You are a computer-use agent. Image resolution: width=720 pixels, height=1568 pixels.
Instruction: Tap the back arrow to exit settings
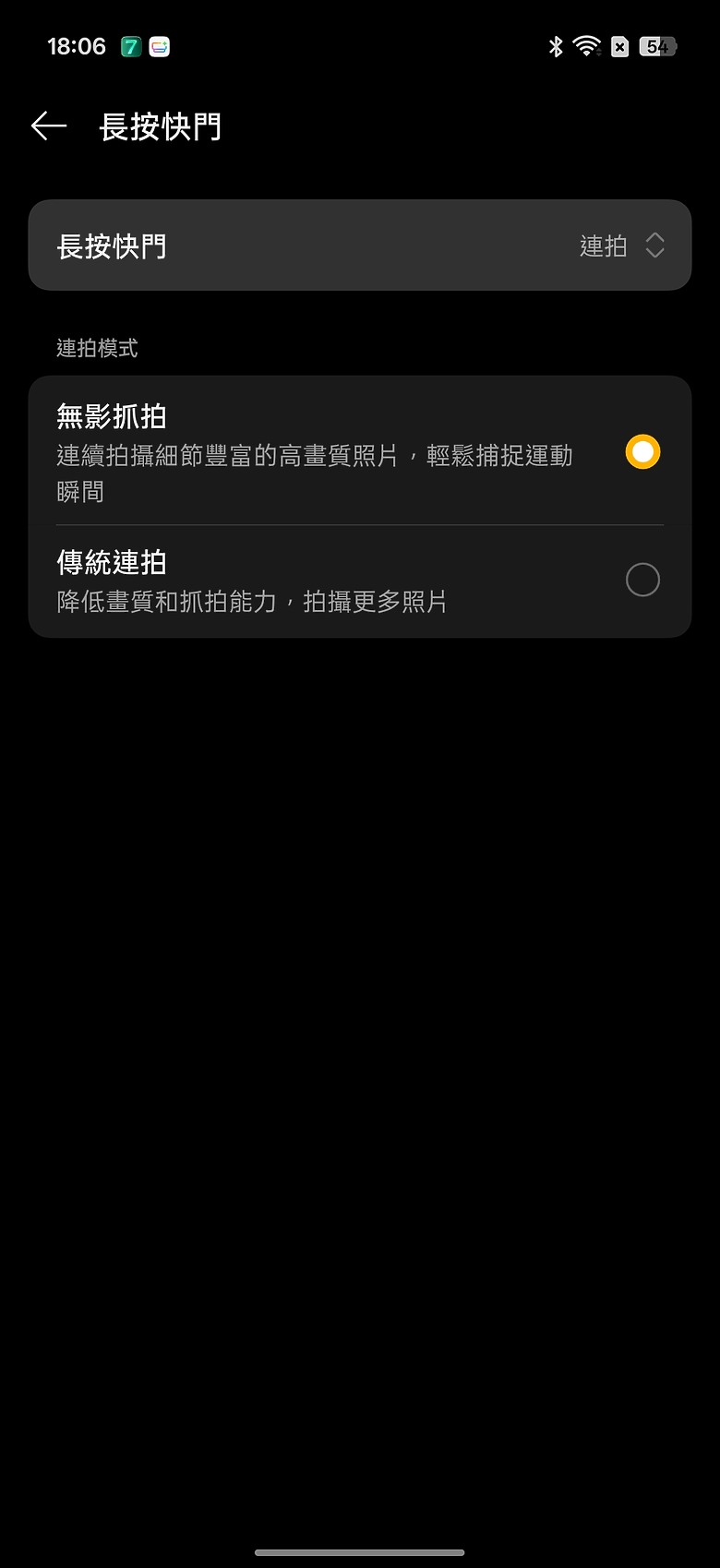point(47,126)
